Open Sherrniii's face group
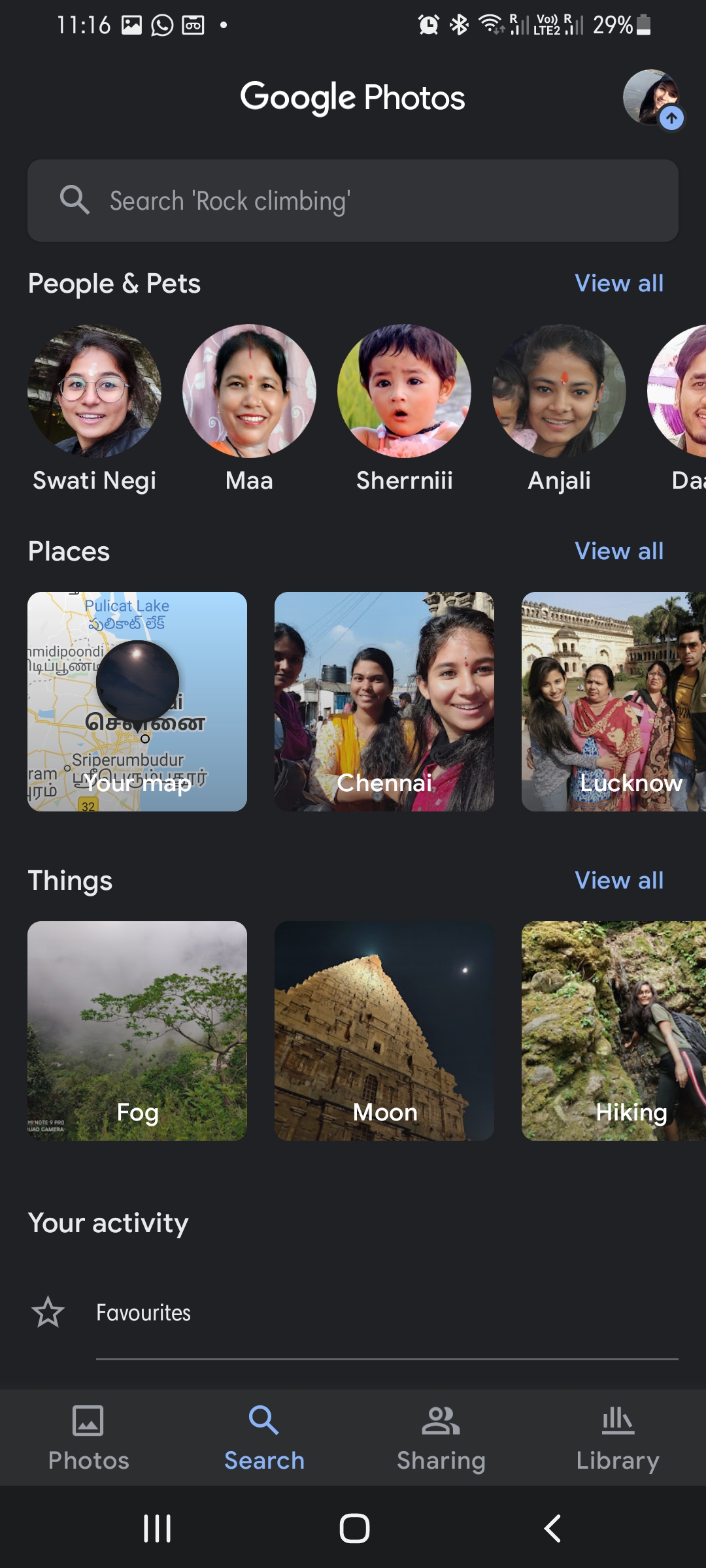This screenshot has height=1568, width=706. (x=404, y=392)
